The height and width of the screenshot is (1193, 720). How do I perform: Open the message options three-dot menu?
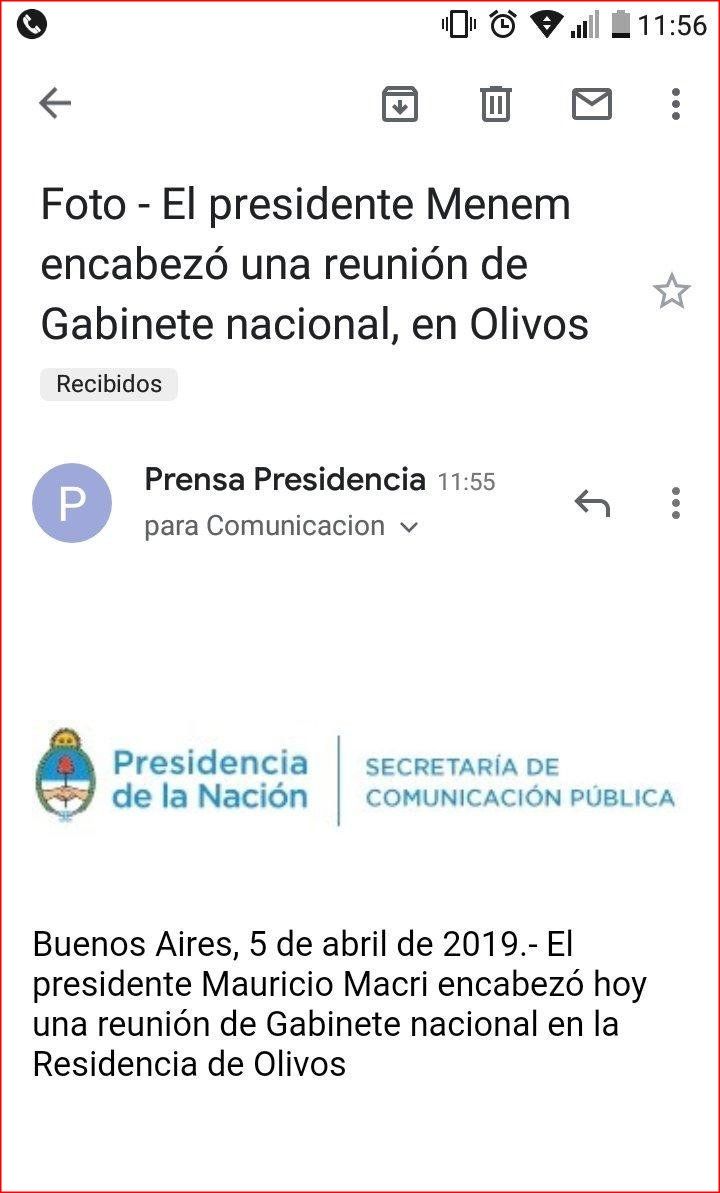[x=675, y=503]
